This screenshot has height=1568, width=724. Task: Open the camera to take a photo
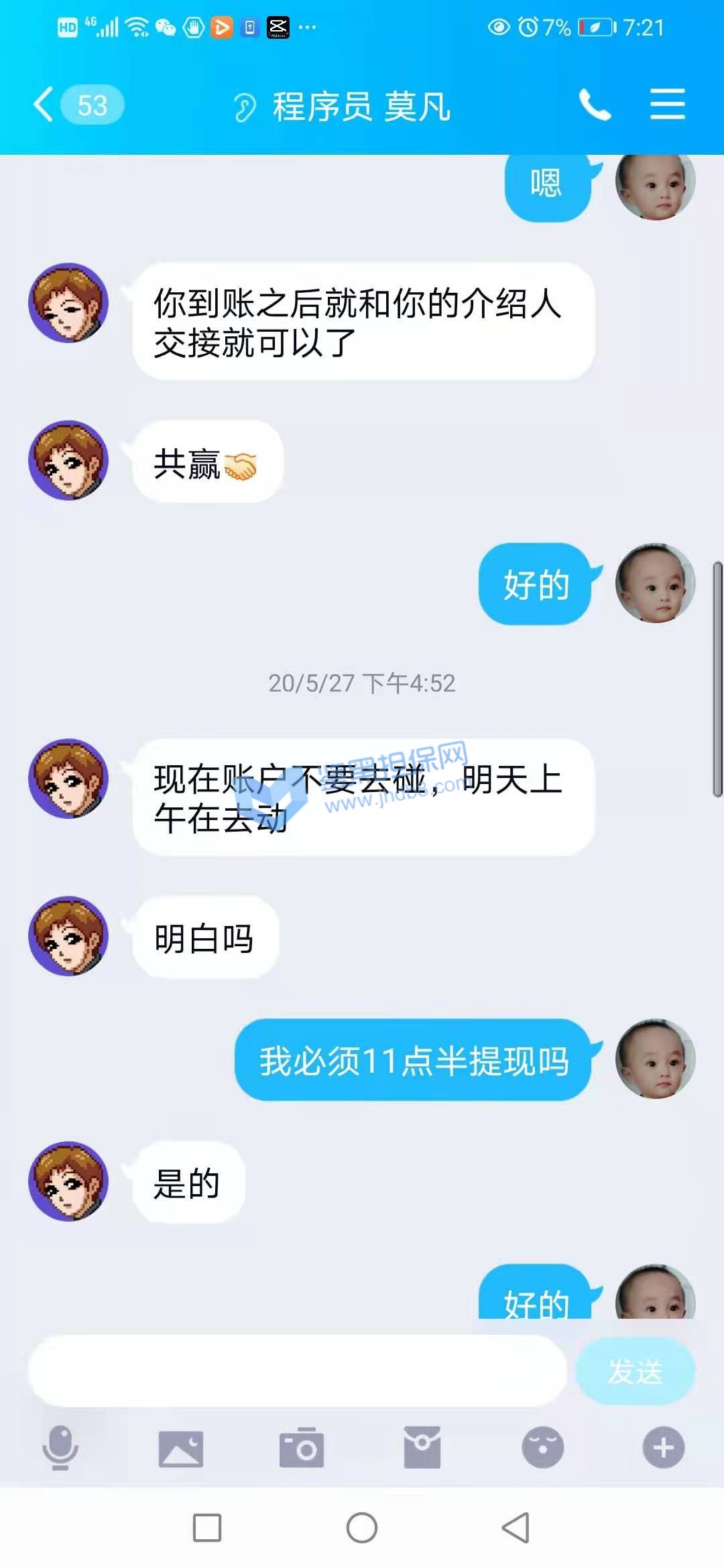click(x=302, y=1448)
